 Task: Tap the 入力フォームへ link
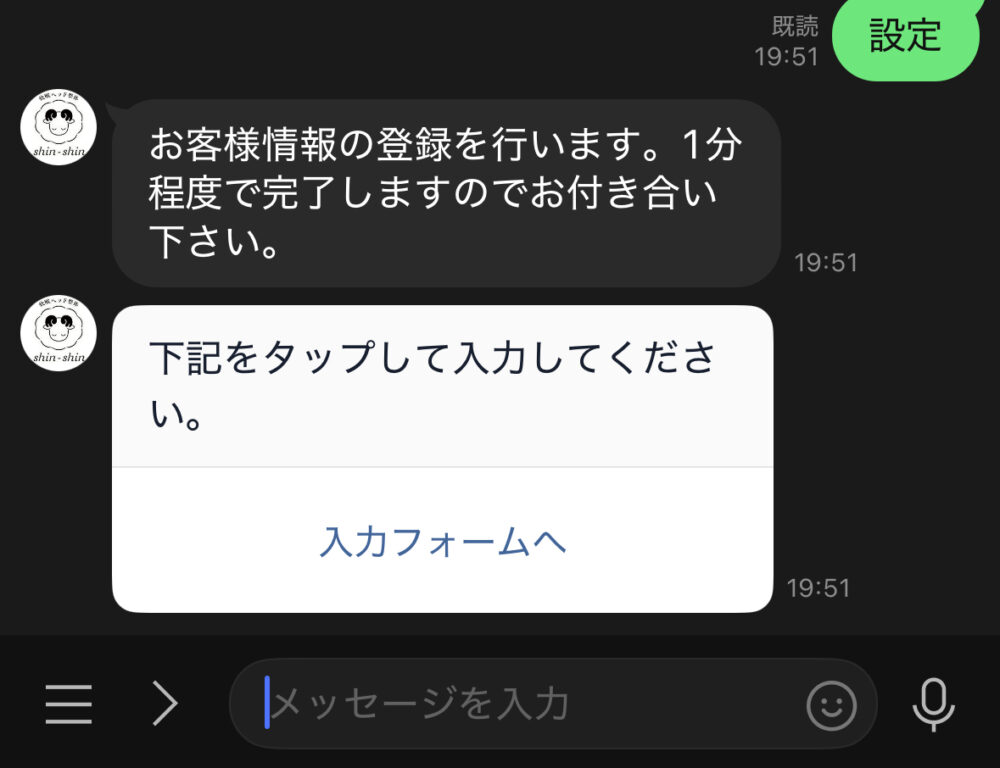click(x=443, y=541)
